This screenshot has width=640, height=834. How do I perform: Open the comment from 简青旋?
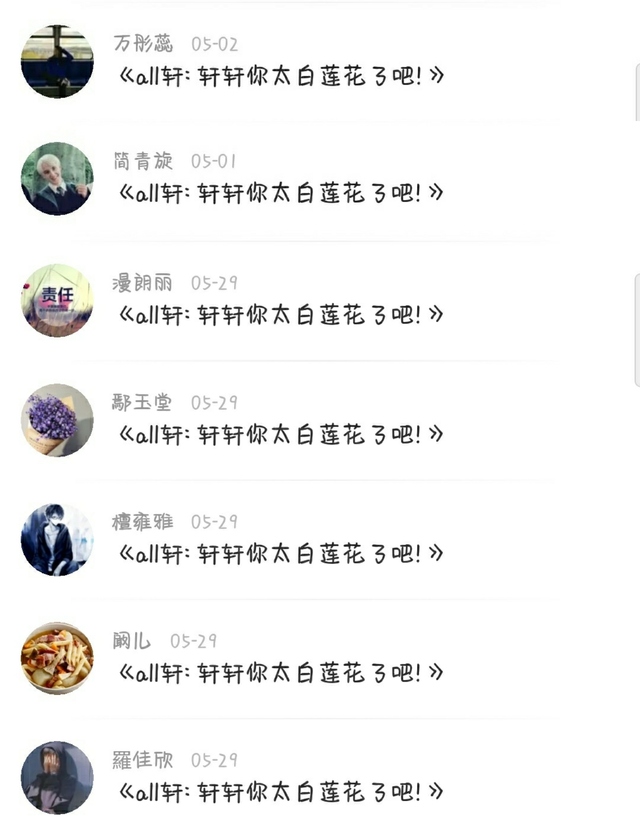(281, 192)
